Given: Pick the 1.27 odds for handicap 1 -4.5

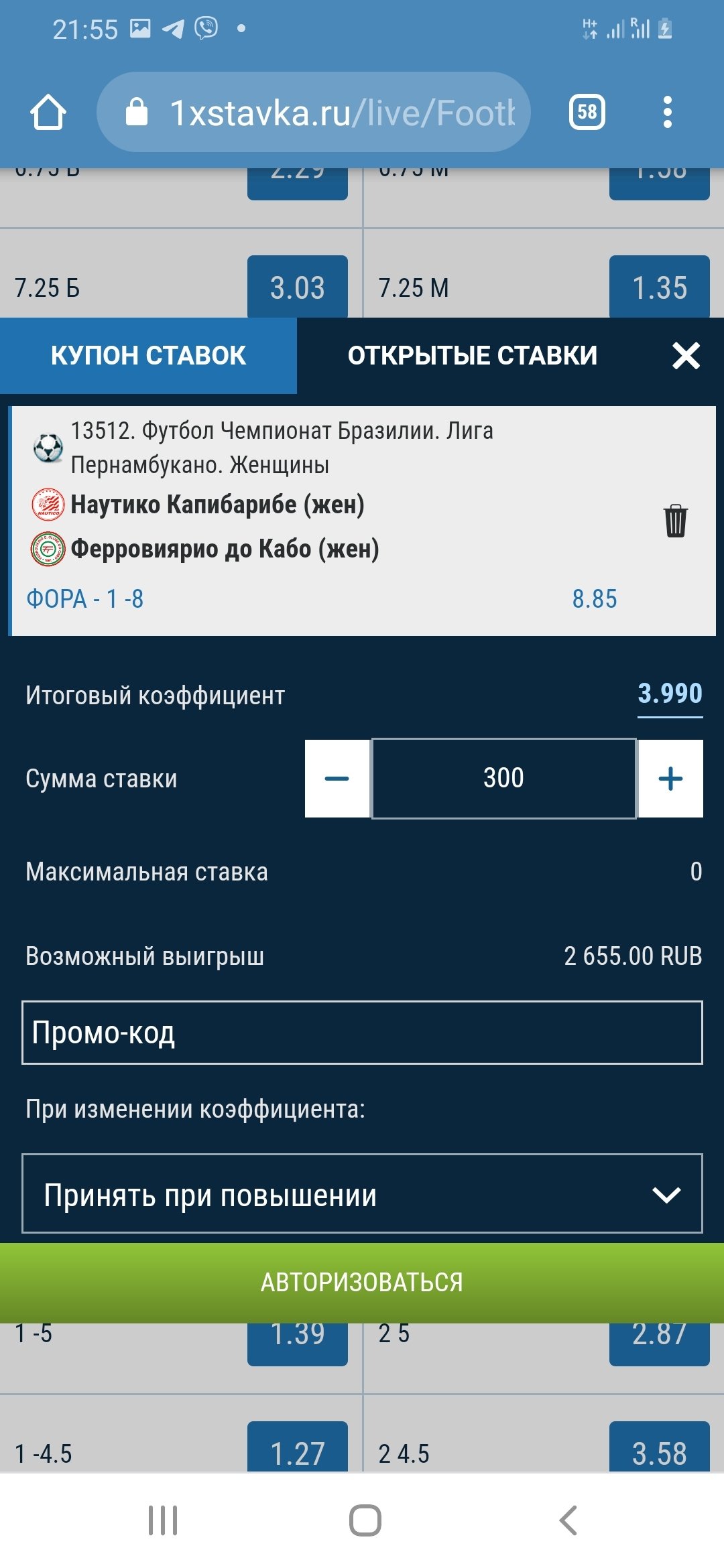Looking at the screenshot, I should pyautogui.click(x=297, y=1447).
